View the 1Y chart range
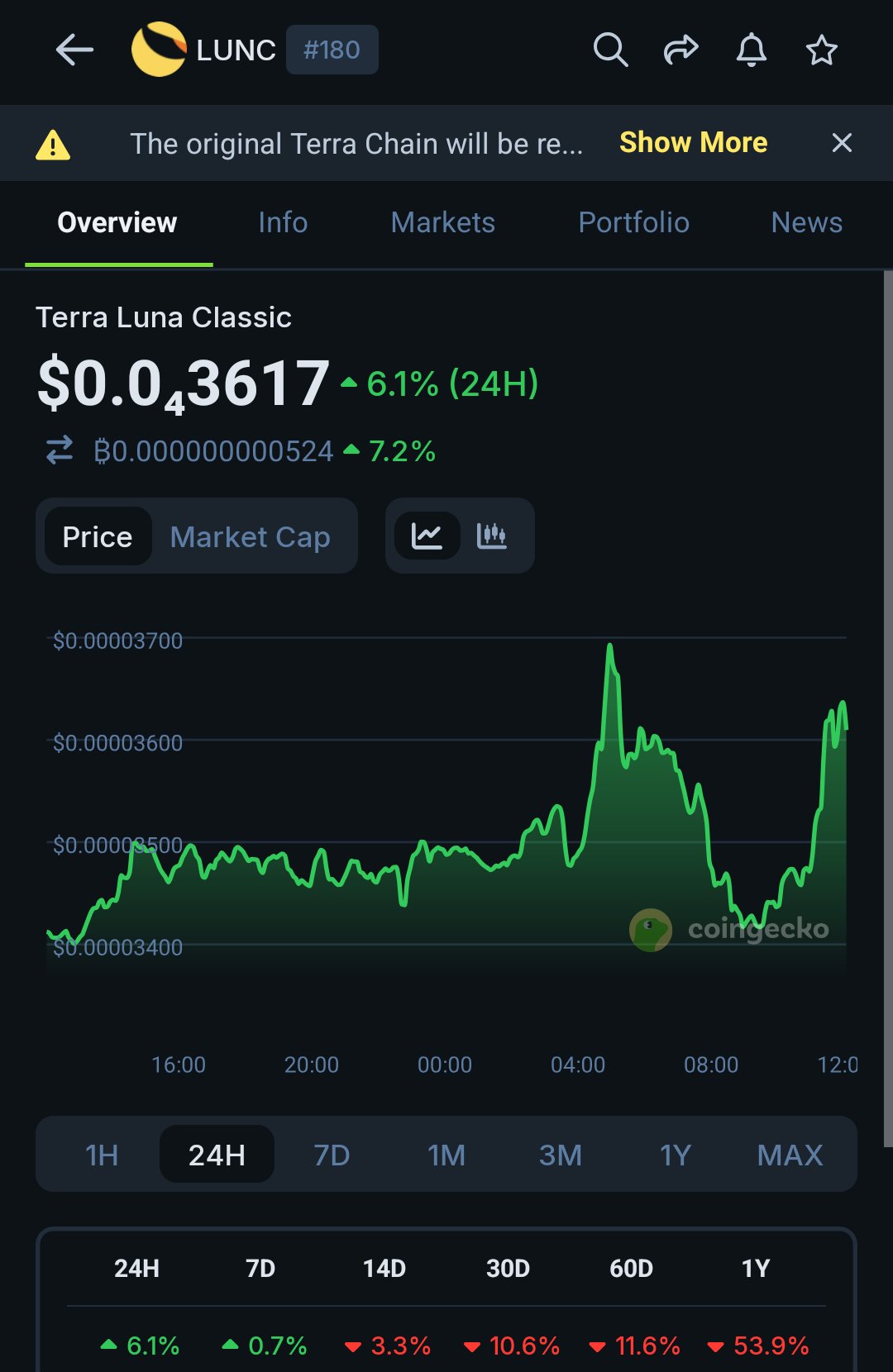Viewport: 893px width, 1372px height. tap(675, 1155)
